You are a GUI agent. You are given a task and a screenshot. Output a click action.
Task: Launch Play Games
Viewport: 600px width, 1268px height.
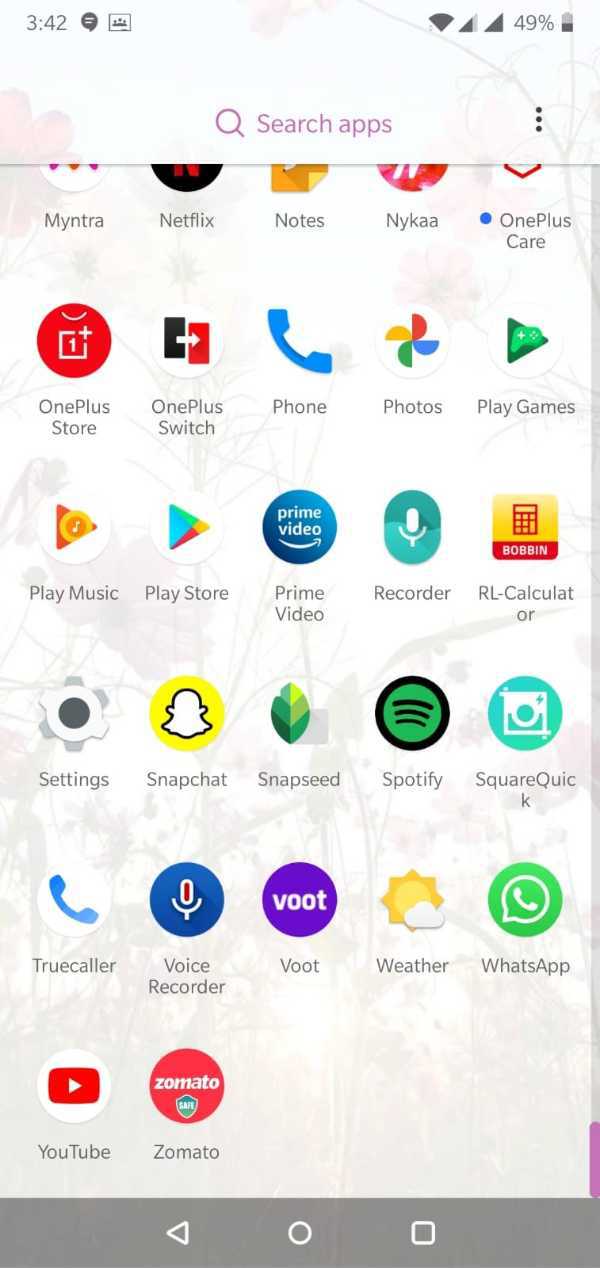525,342
